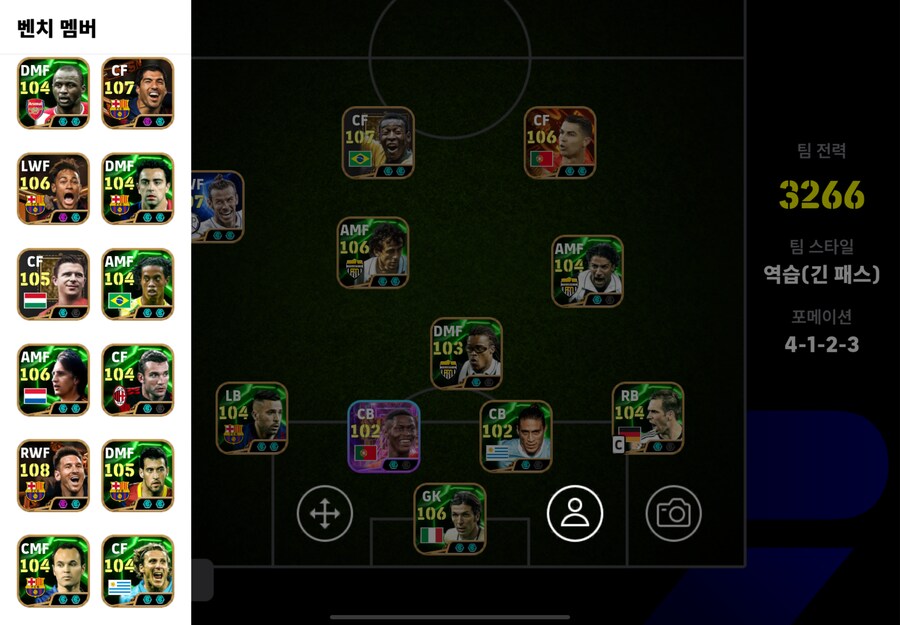The height and width of the screenshot is (625, 900).
Task: Tap the move arrows icon
Action: tap(325, 514)
